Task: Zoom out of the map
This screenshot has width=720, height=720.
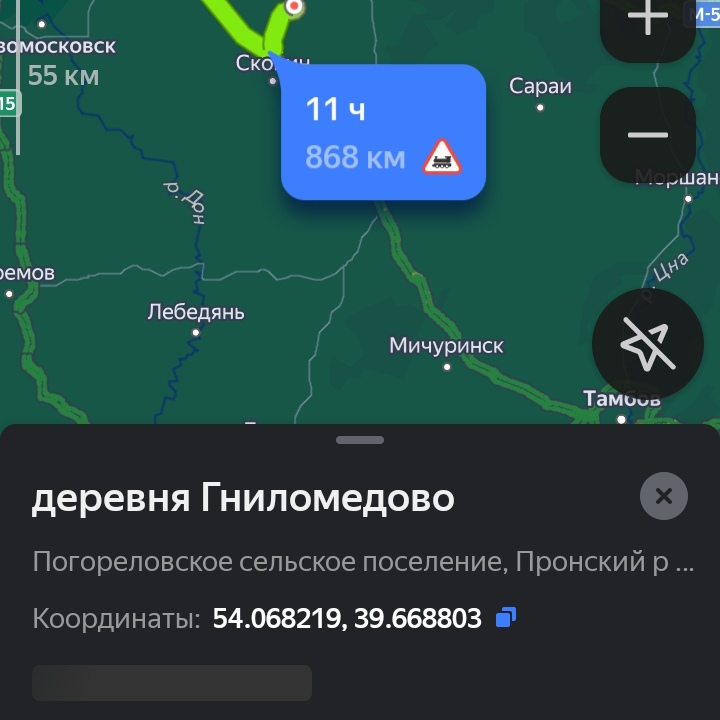Action: pos(648,135)
